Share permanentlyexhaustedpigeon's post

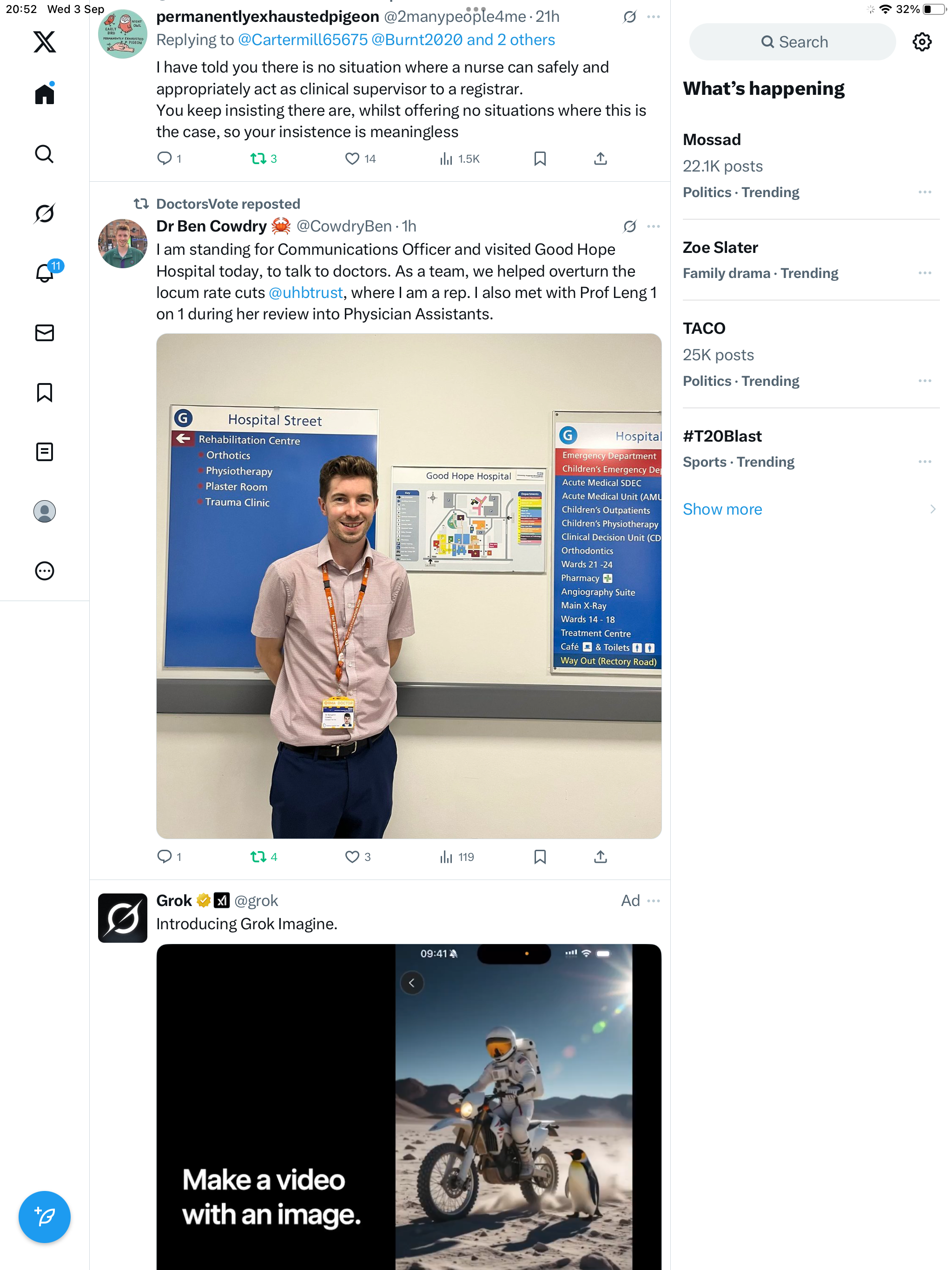(x=600, y=159)
